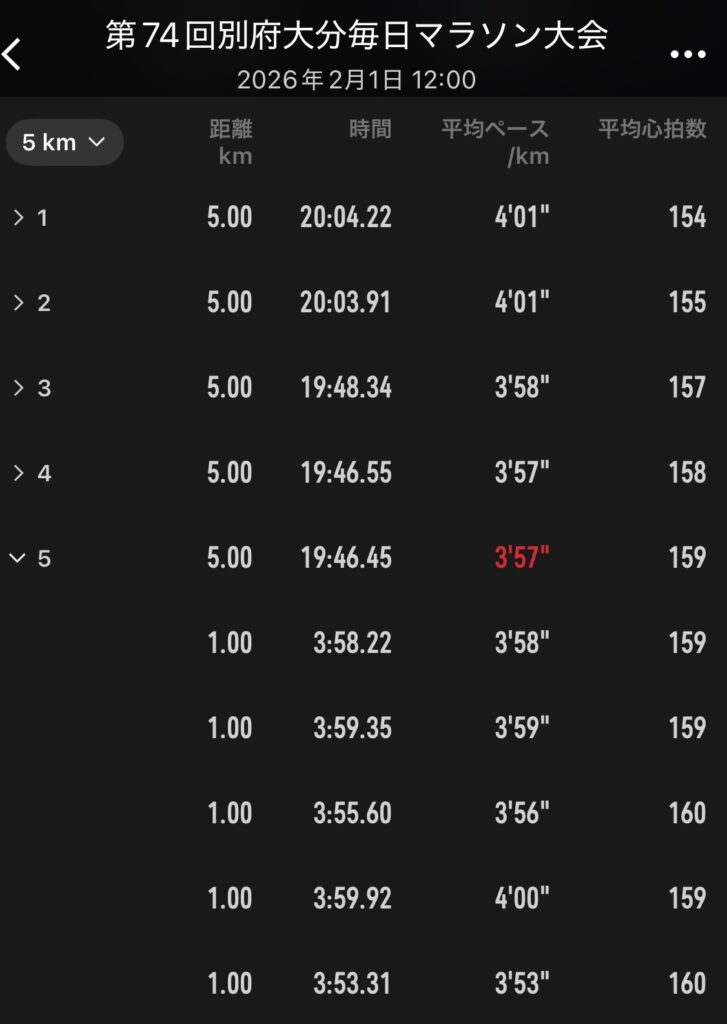Expand lap 4 split details
This screenshot has height=1024, width=727.
19,473
